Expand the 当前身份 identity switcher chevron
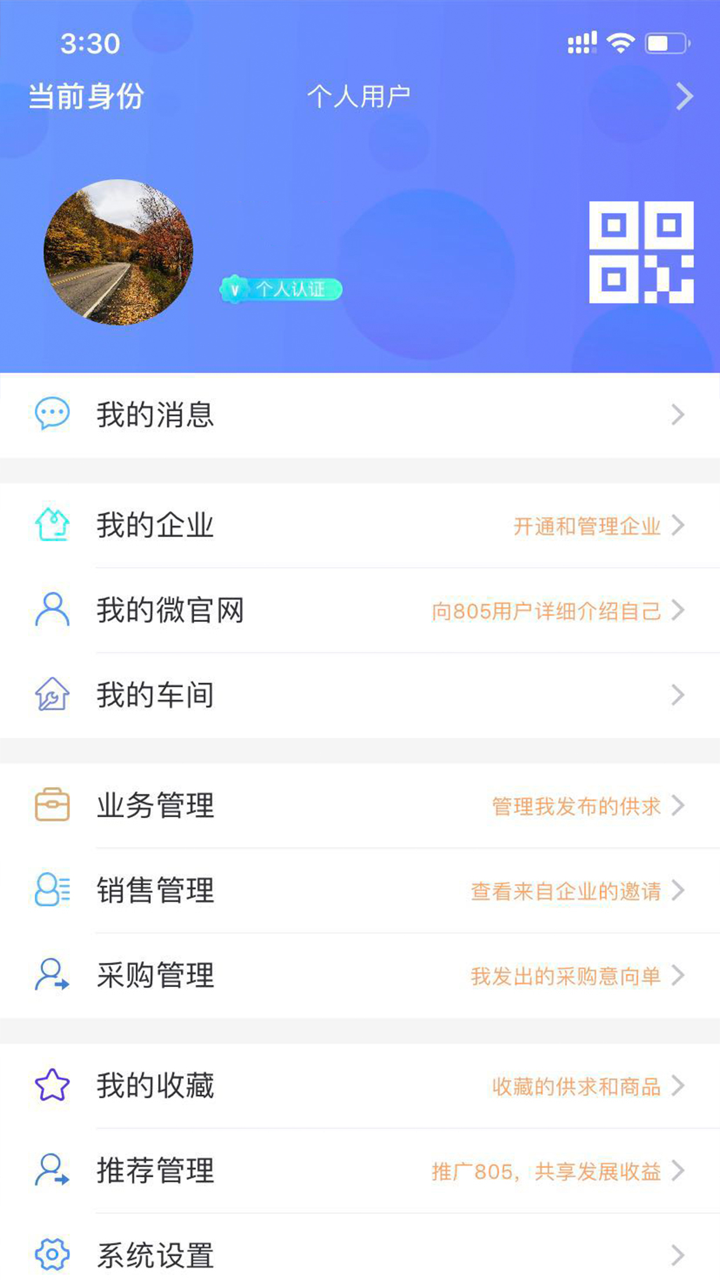The width and height of the screenshot is (720, 1280). coord(684,96)
